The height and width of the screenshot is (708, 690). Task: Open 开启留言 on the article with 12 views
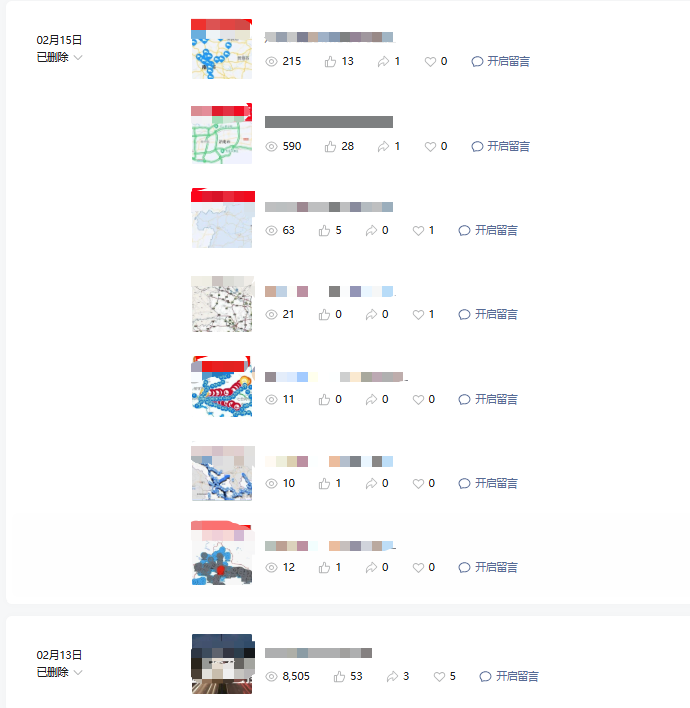488,568
